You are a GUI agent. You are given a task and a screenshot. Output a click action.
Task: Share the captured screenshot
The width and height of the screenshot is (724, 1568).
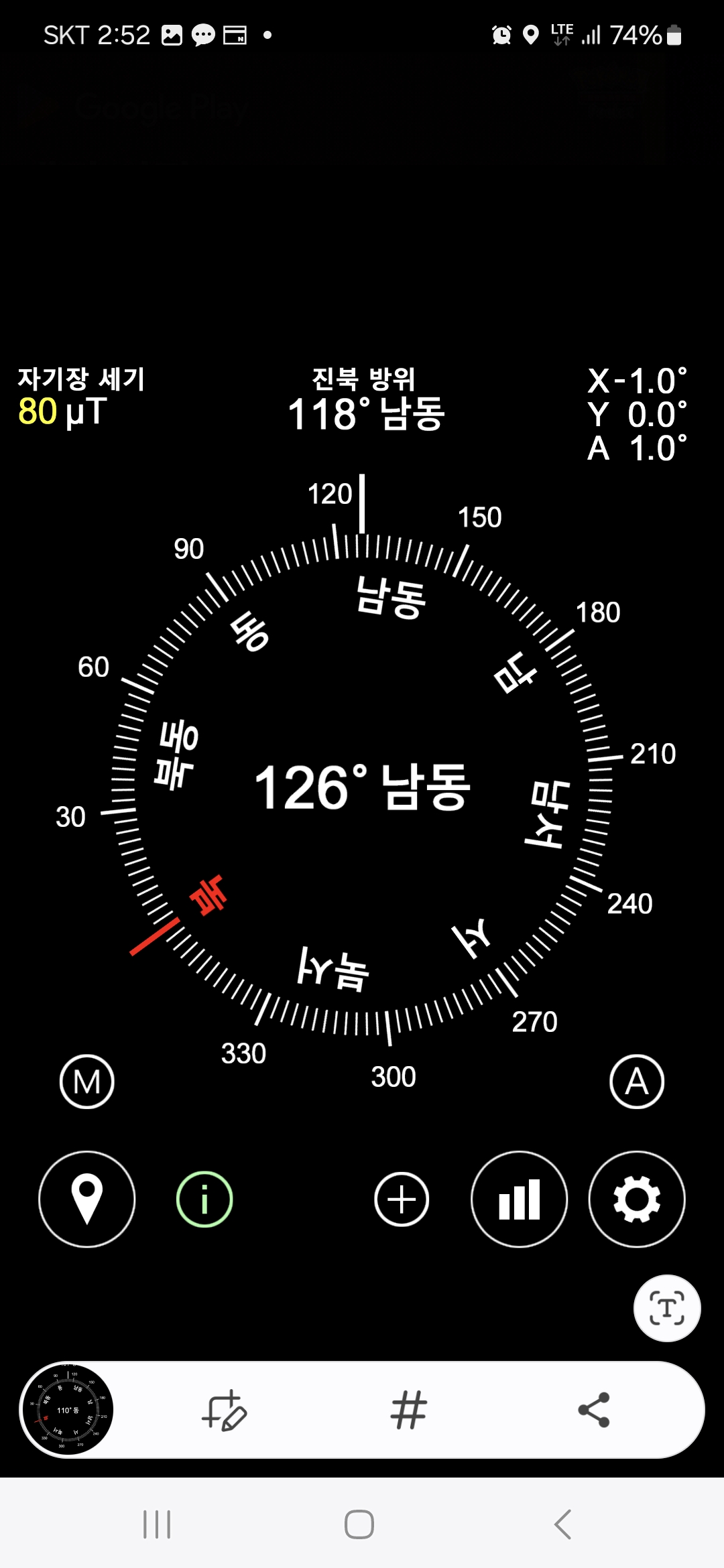click(594, 1410)
